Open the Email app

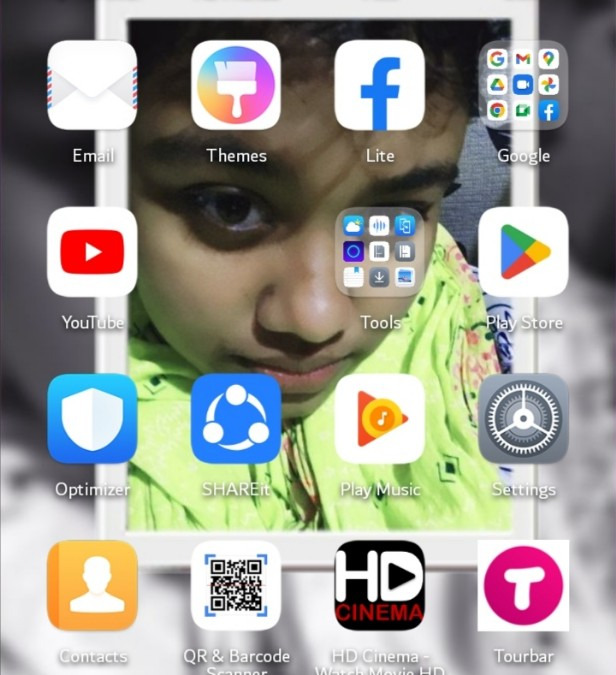click(92, 85)
